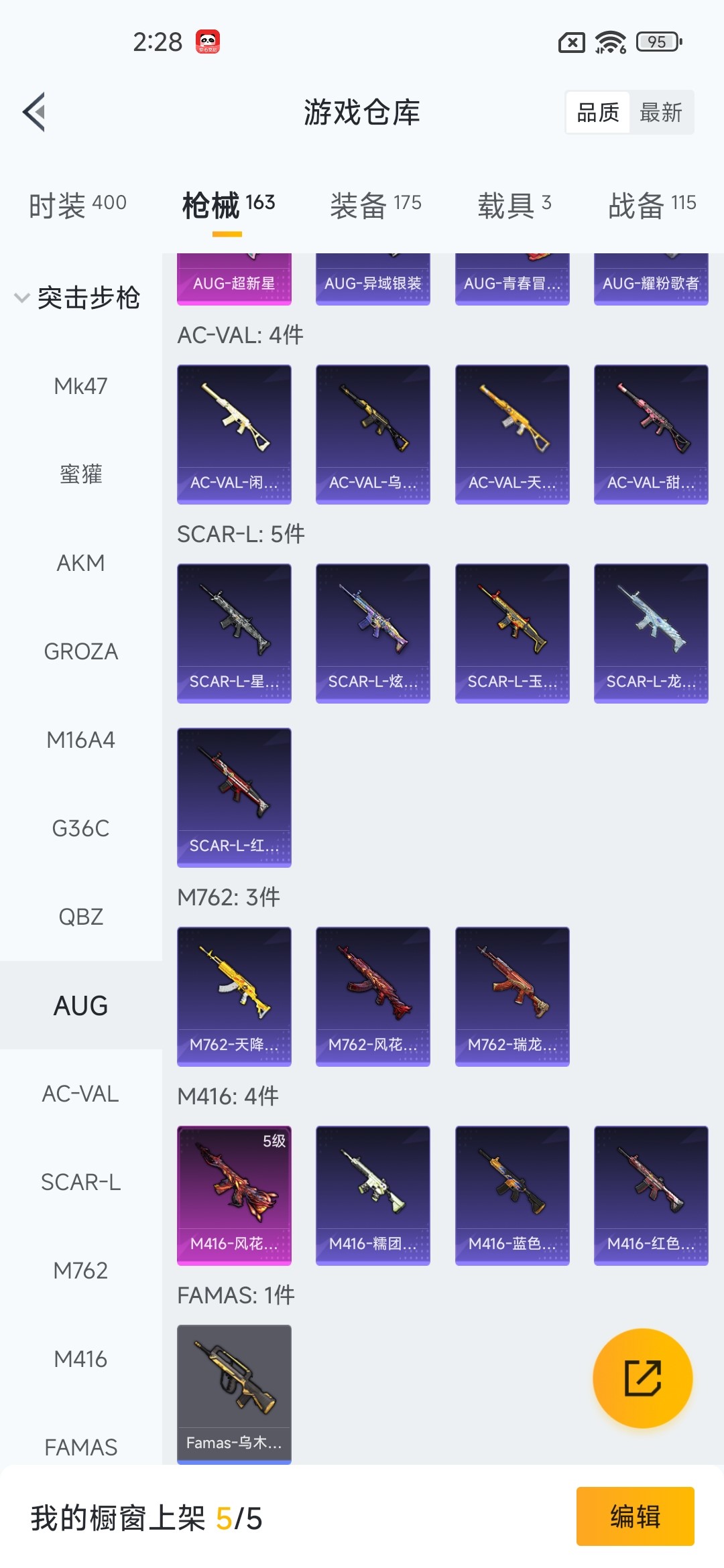This screenshot has width=724, height=1568.
Task: Open the 装备 tab
Action: [375, 205]
